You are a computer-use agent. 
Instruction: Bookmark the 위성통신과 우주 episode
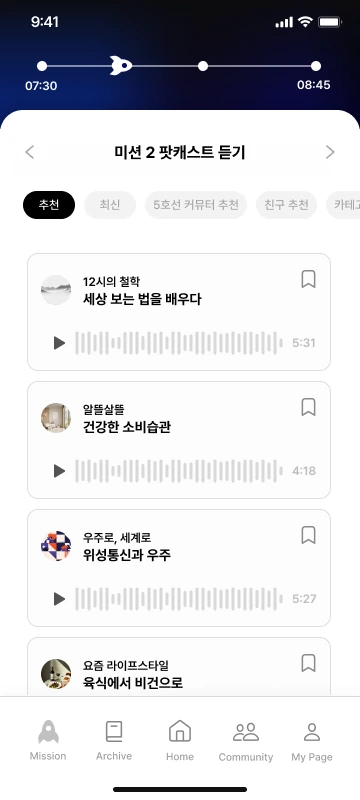click(308, 535)
